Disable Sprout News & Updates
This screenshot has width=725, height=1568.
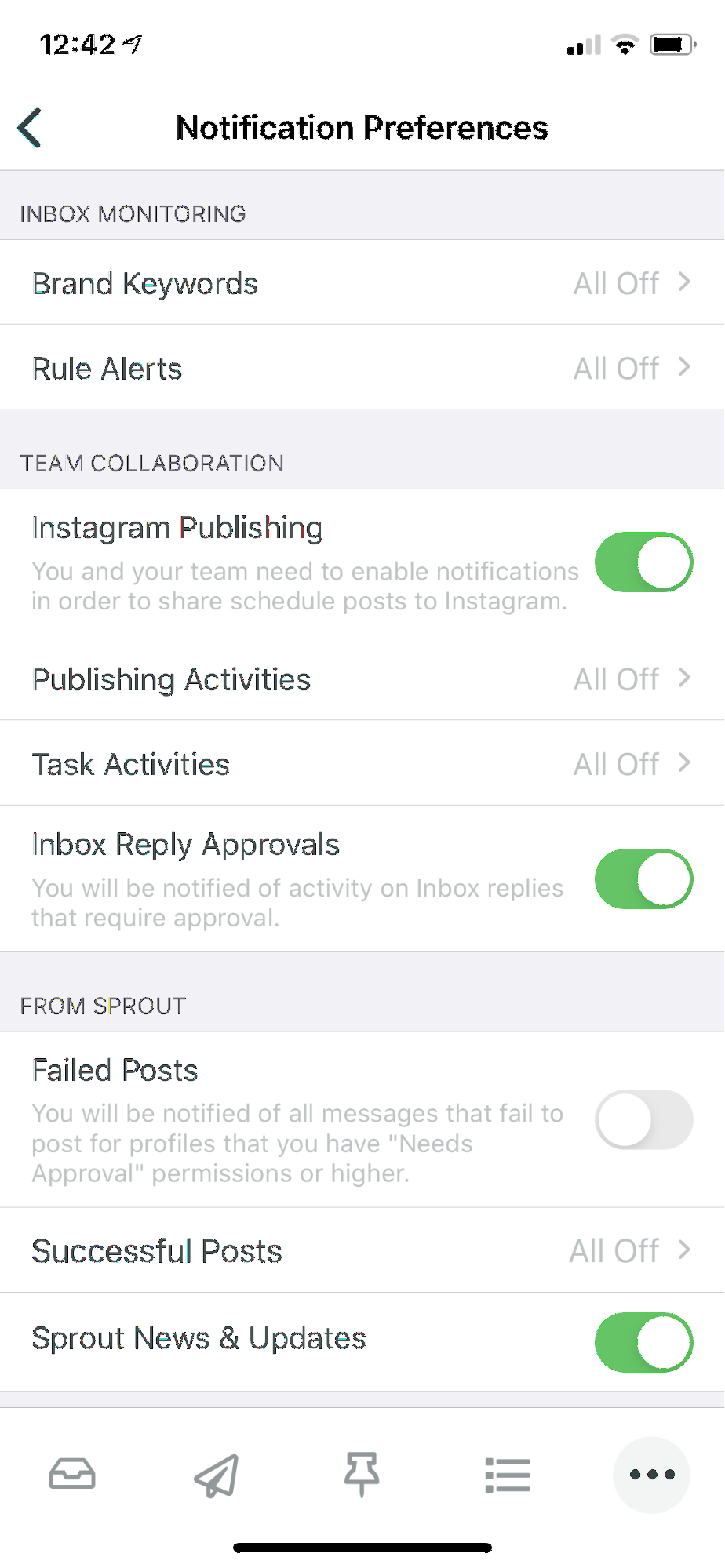643,1343
